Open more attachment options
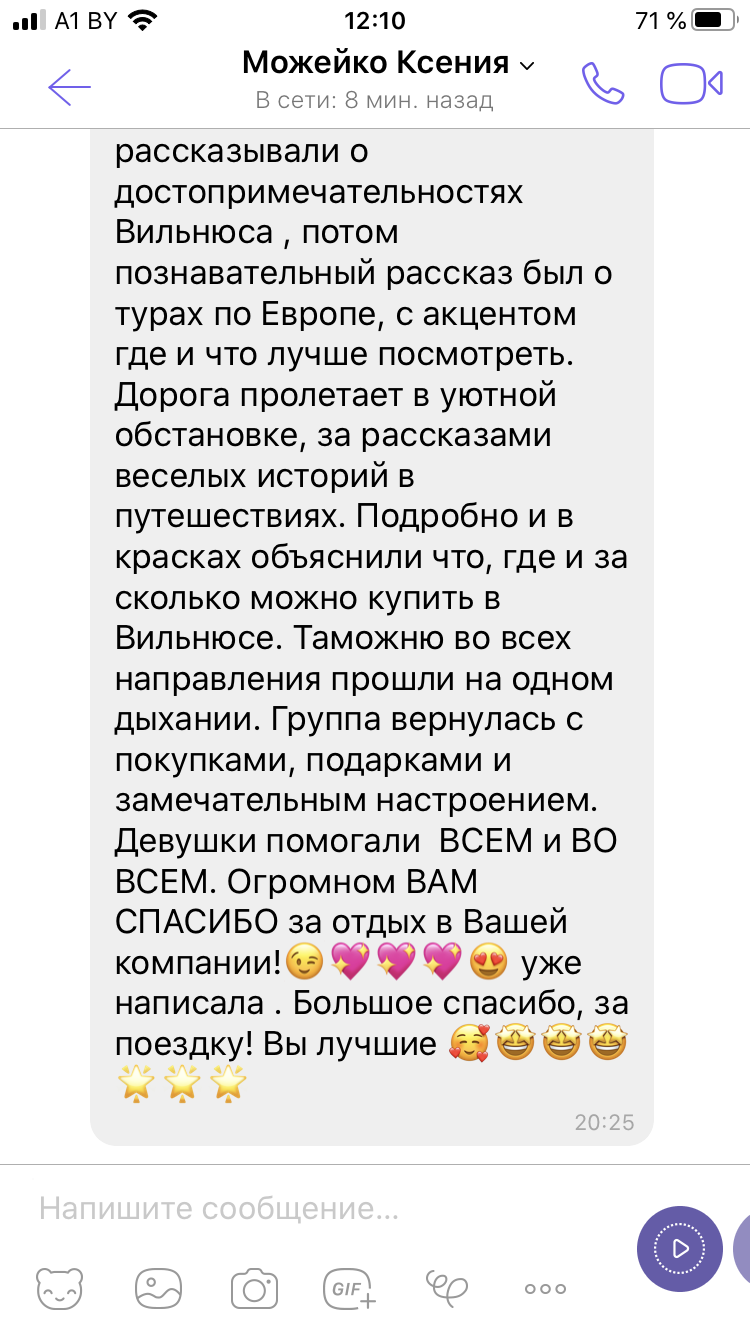This screenshot has height=1334, width=750. point(545,1288)
